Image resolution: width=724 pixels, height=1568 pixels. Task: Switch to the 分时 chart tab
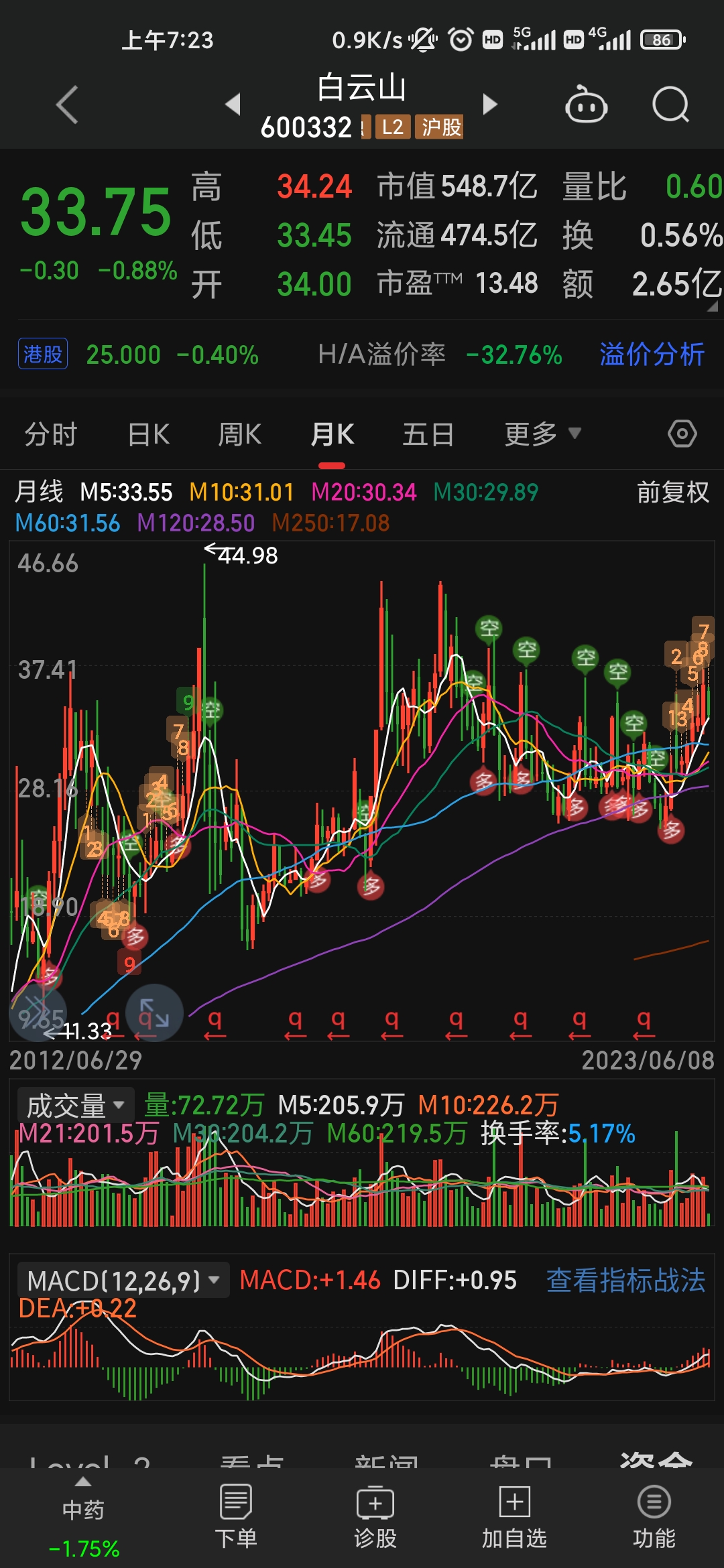pos(51,434)
